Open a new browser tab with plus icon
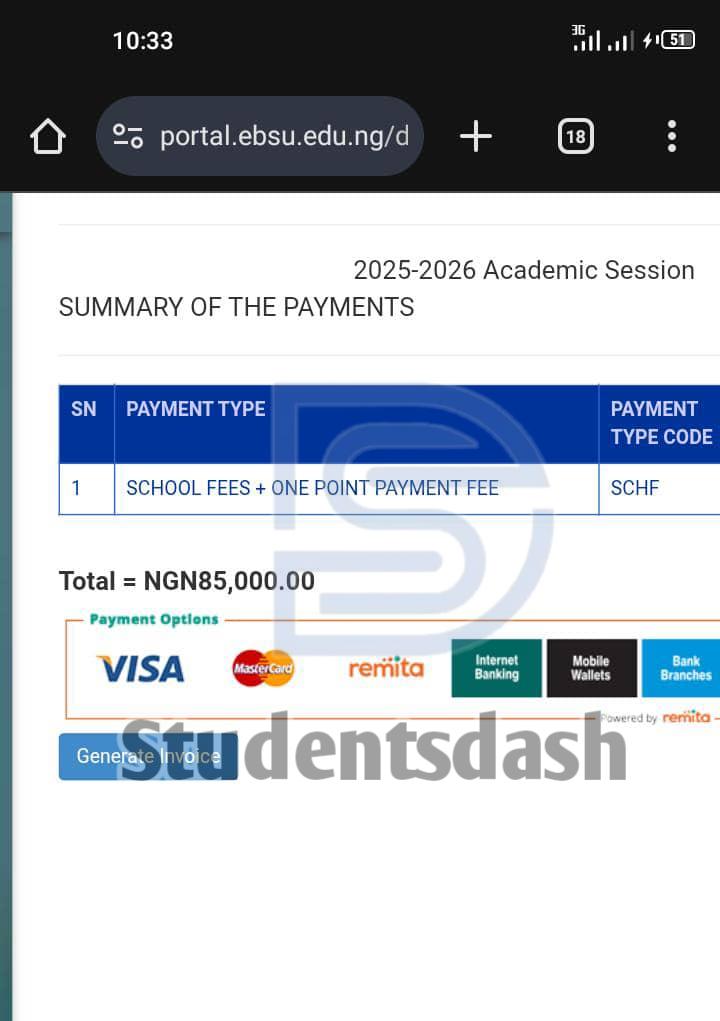The image size is (720, 1021). [x=475, y=136]
